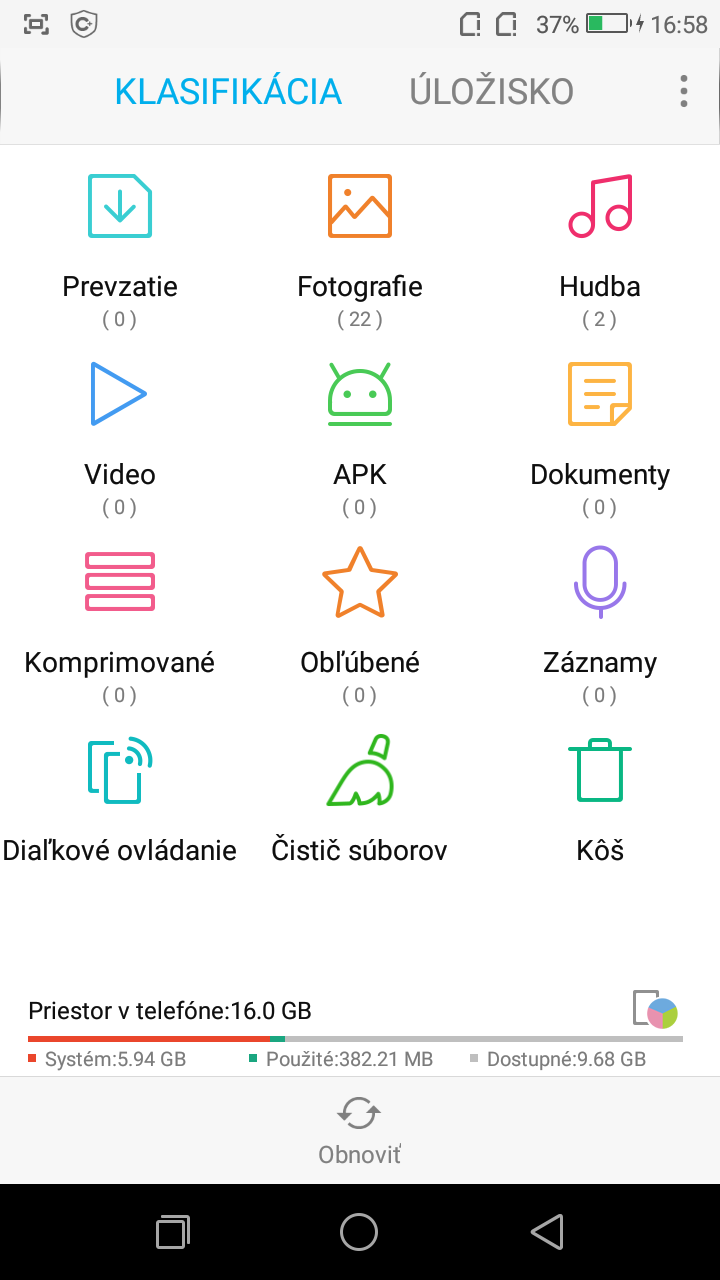Open the Kôš trash bin
This screenshot has width=720, height=1280.
pos(600,800)
